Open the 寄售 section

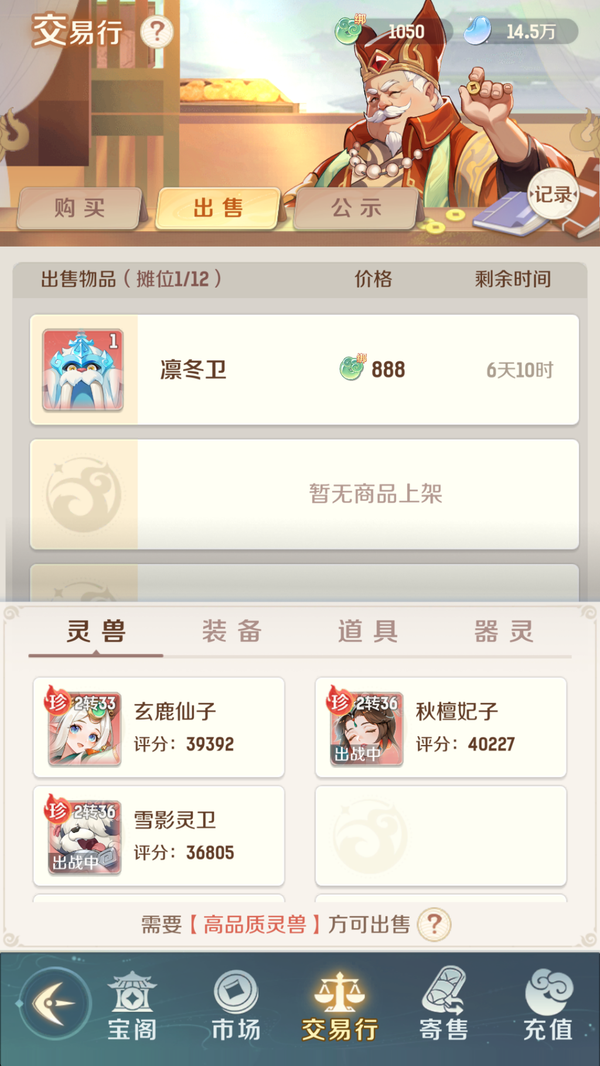point(444,1008)
